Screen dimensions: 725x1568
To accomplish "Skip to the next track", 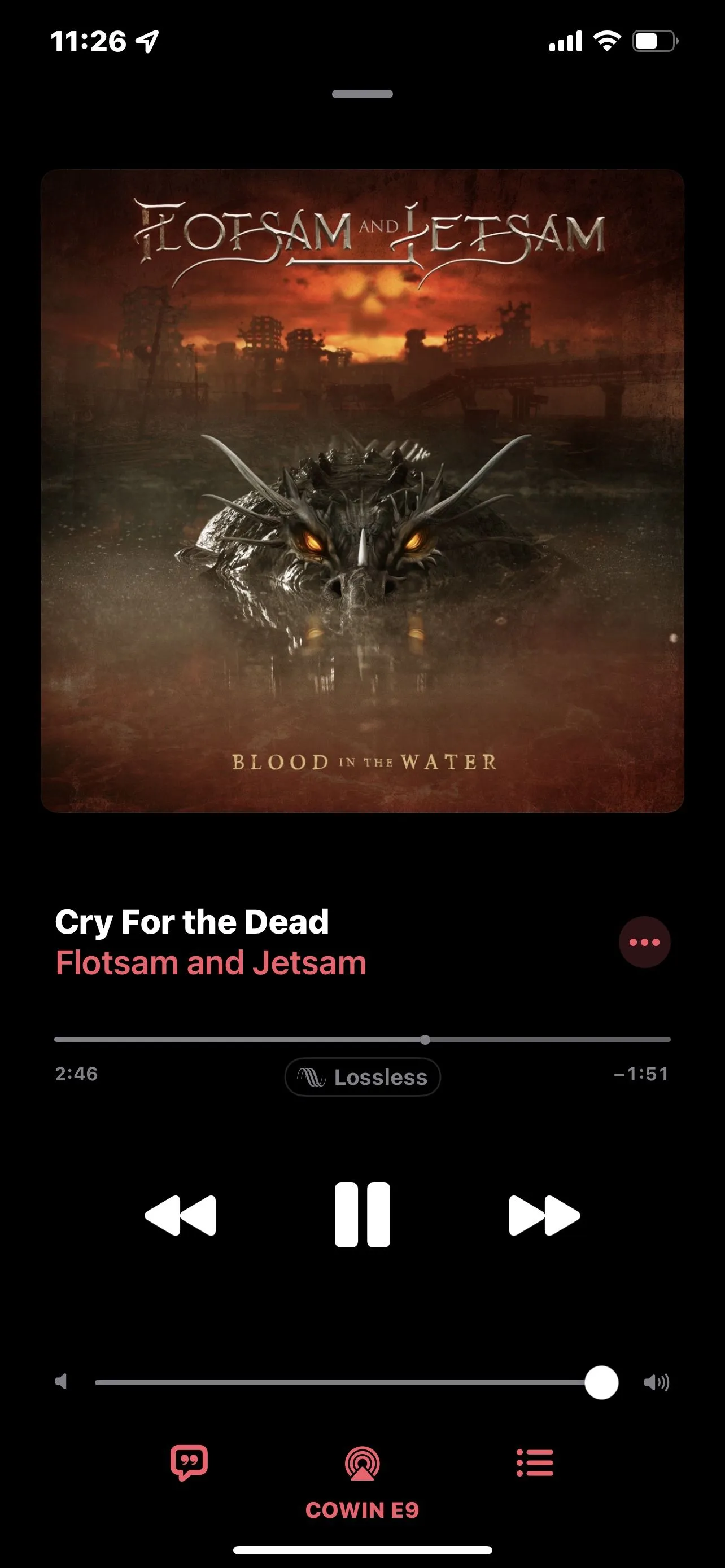I will point(544,1215).
